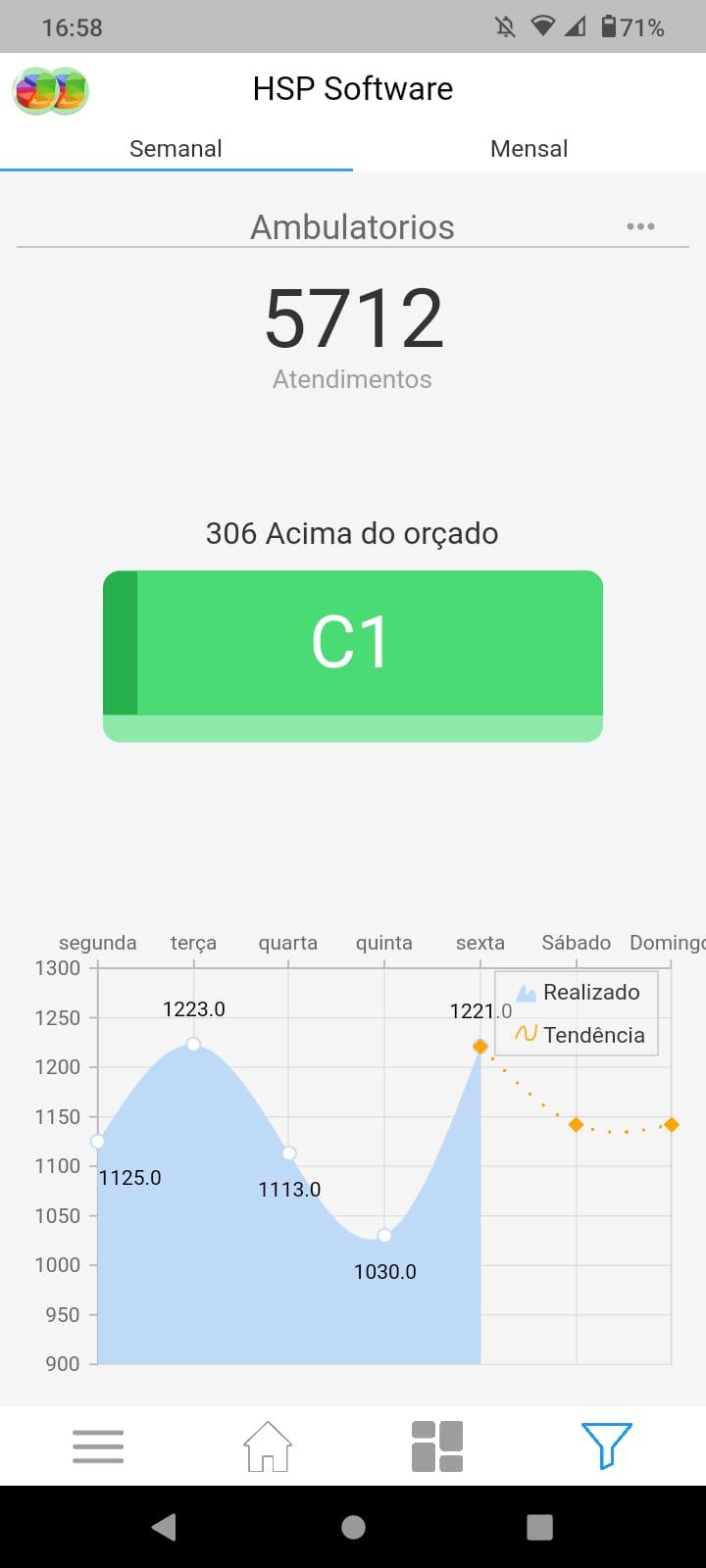Toggle the Tendência legend entry
The width and height of the screenshot is (706, 1568).
579,1035
